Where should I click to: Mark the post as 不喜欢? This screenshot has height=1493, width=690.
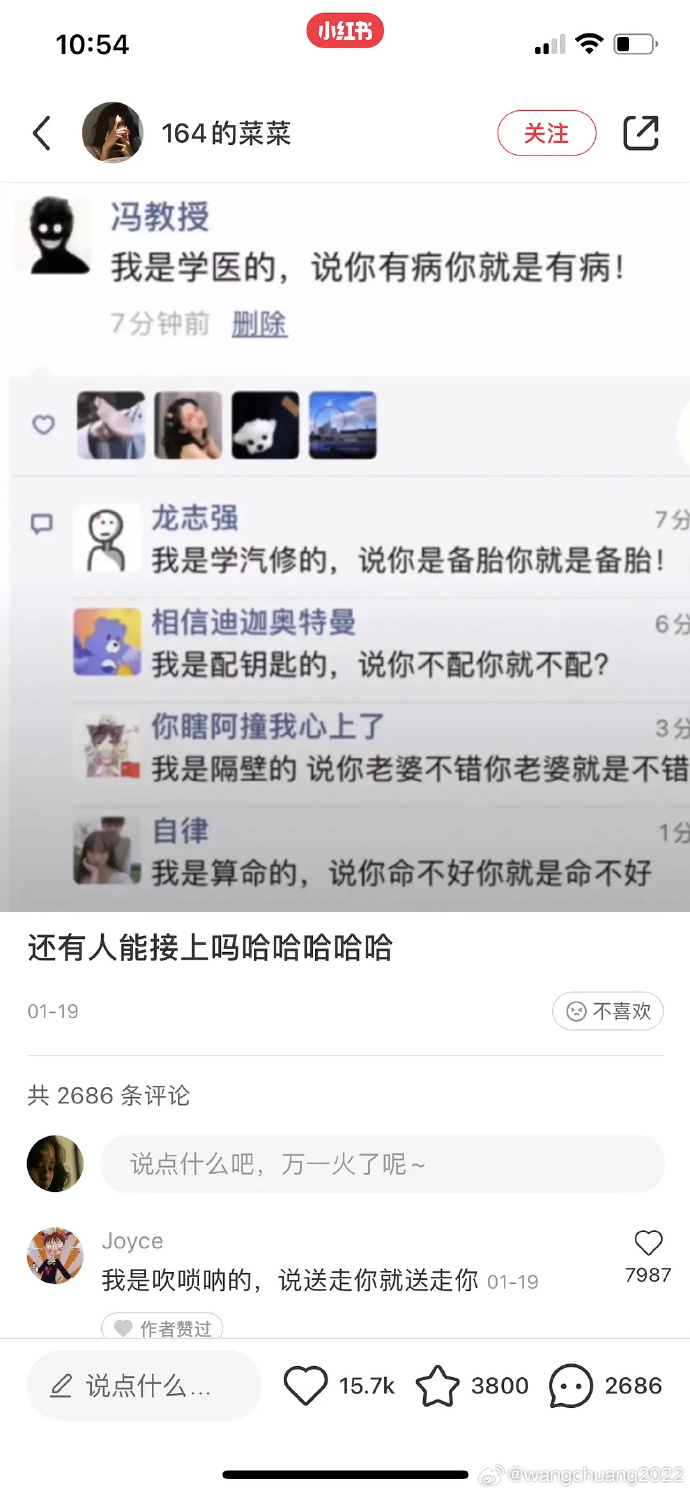pyautogui.click(x=608, y=1011)
